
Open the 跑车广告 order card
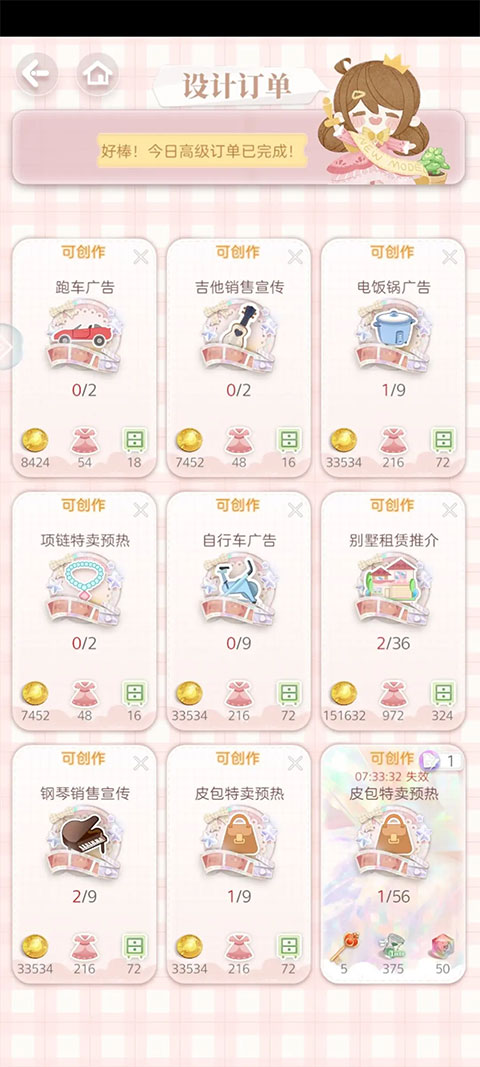(x=84, y=357)
